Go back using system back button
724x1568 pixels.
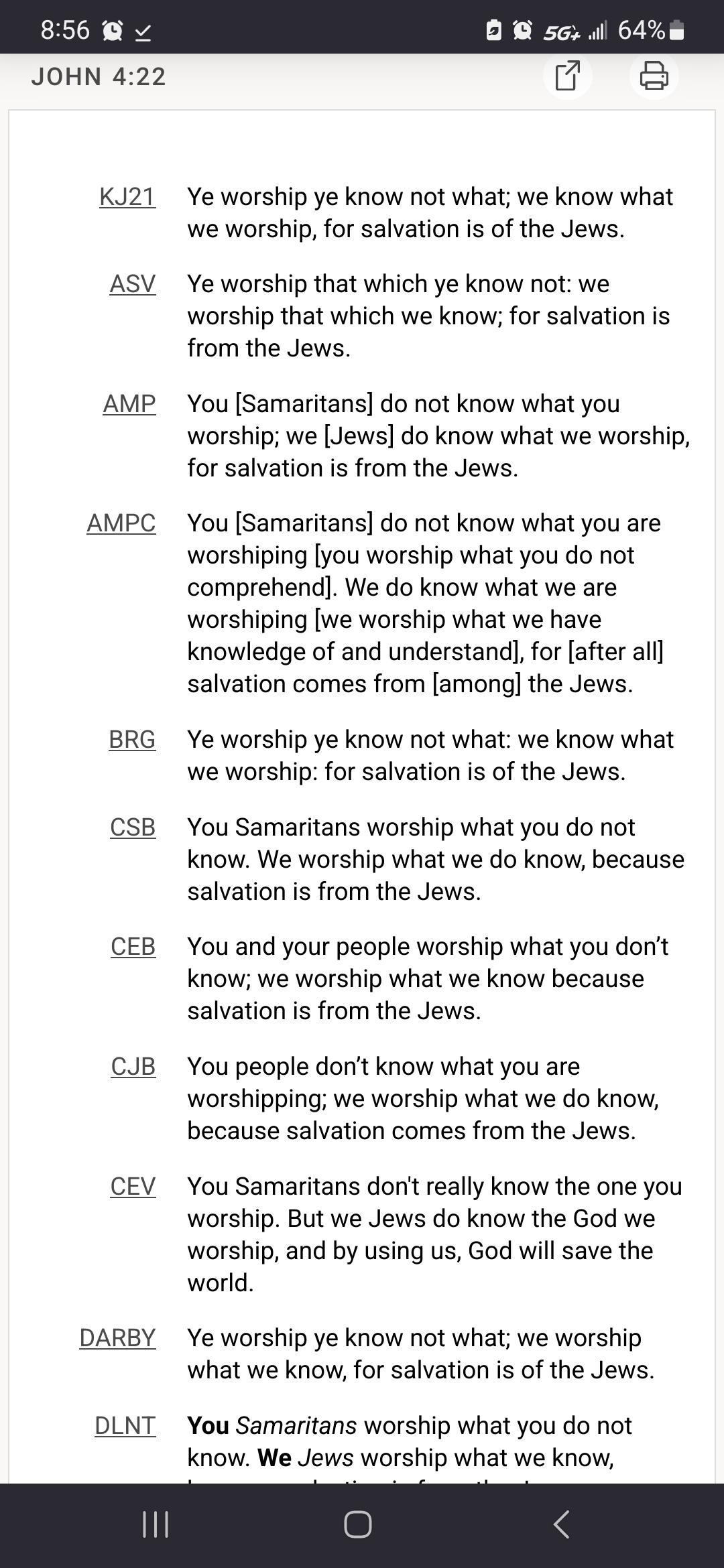coord(561,1524)
